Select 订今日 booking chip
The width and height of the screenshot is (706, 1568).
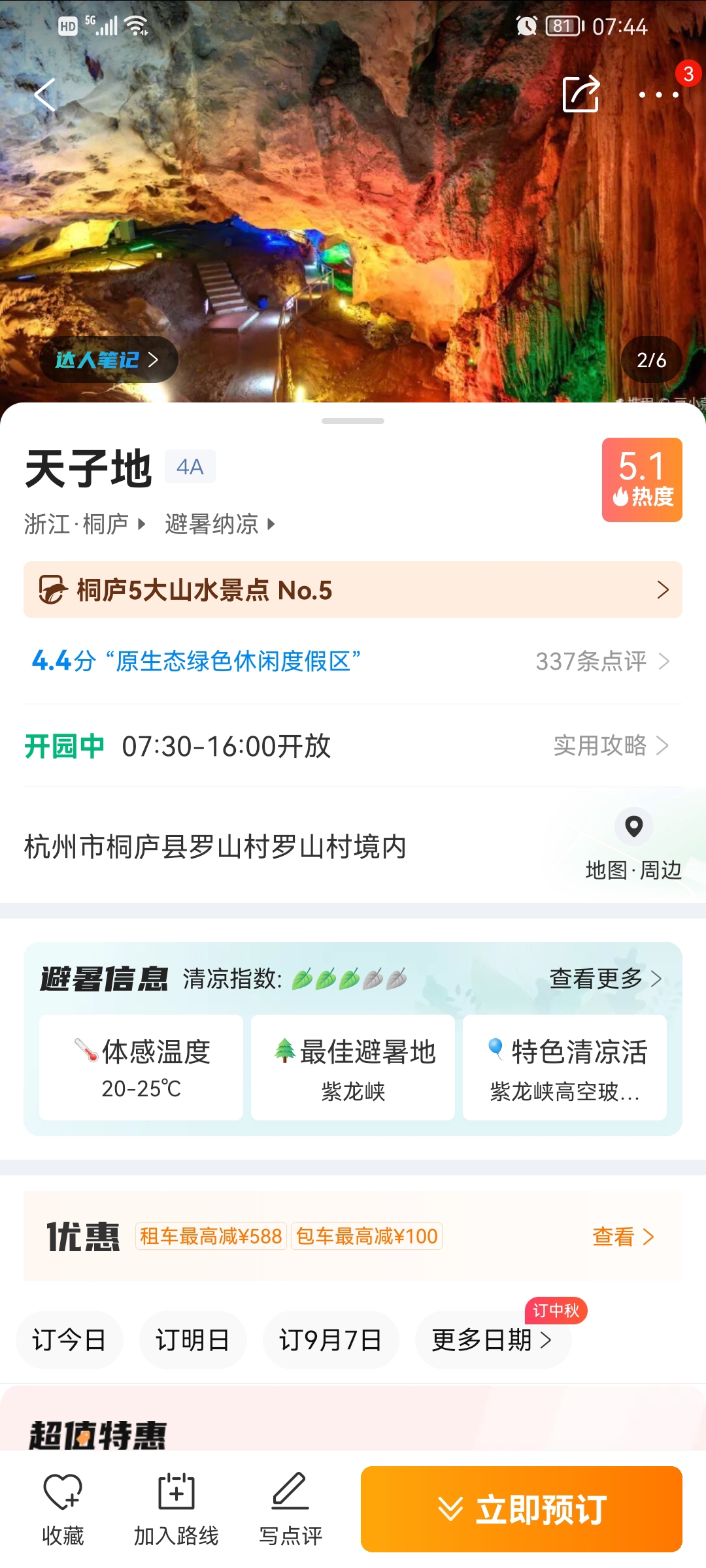(x=69, y=1340)
